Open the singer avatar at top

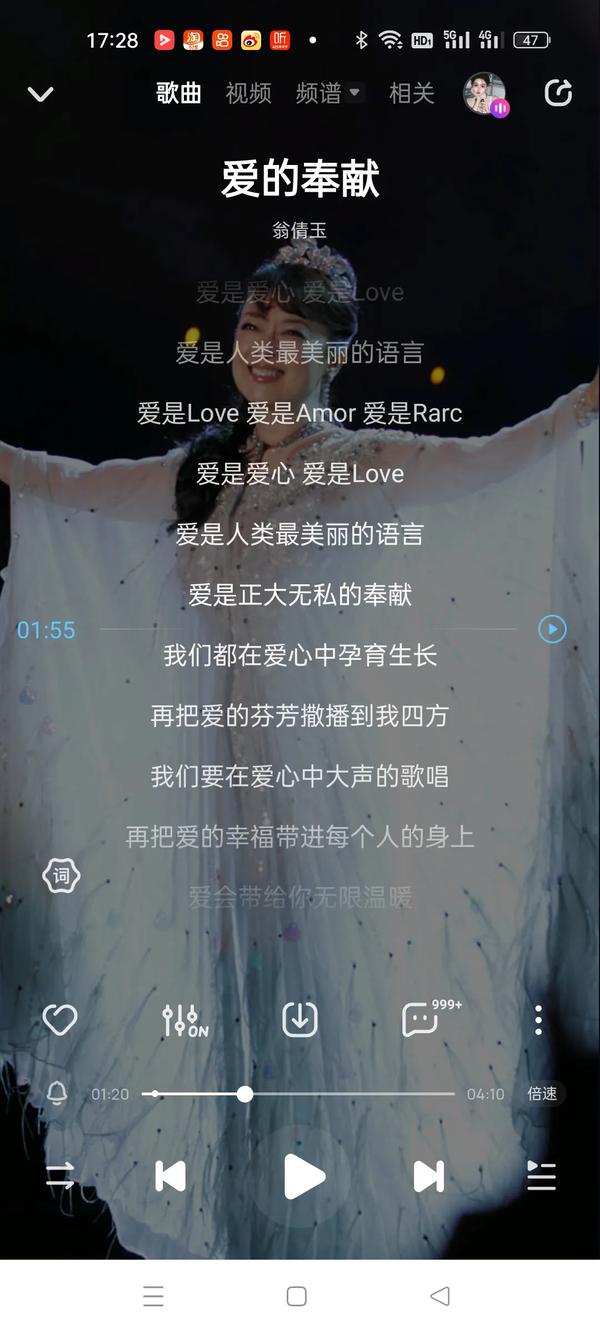tap(484, 93)
